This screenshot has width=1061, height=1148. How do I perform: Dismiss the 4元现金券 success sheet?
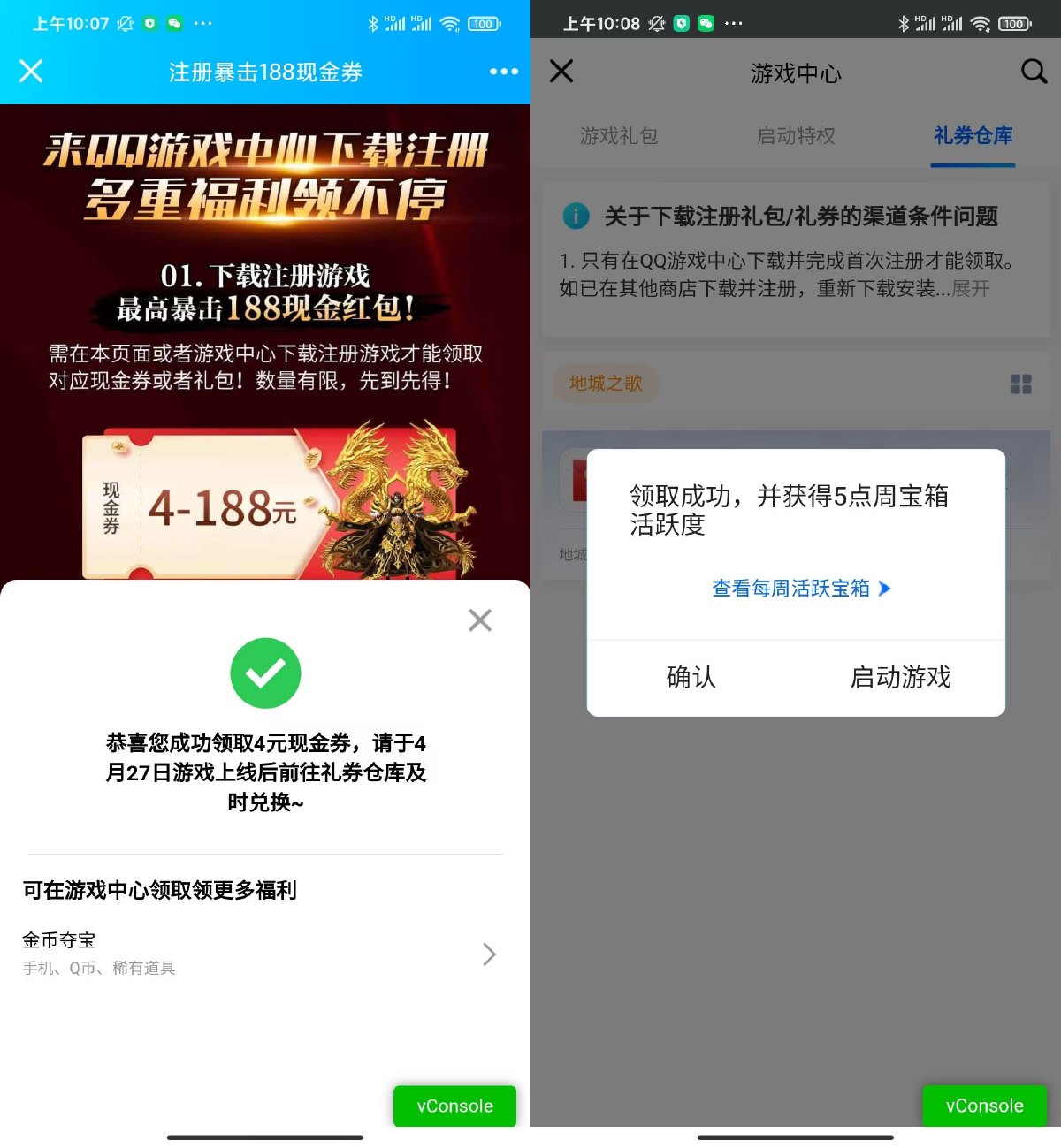pyautogui.click(x=480, y=620)
